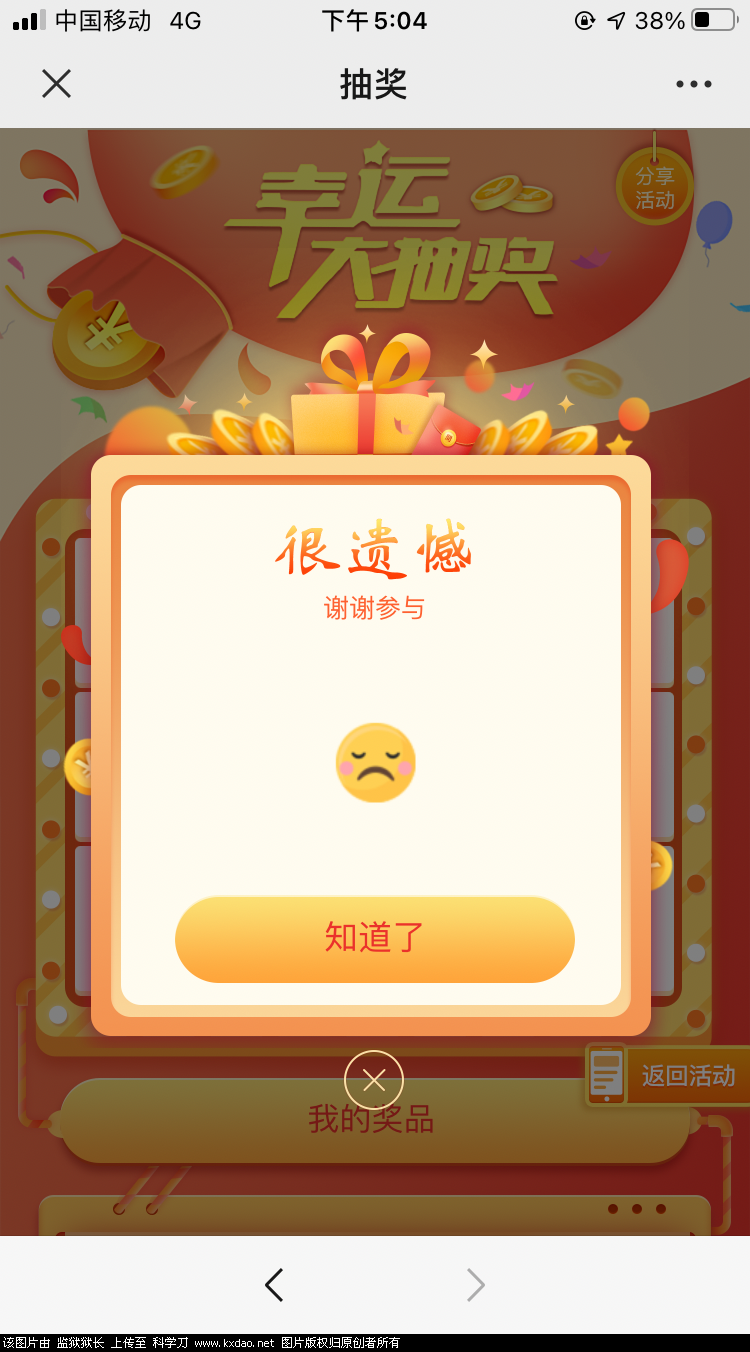The image size is (750, 1352).
Task: Go back with the browser back arrow
Action: click(274, 1285)
